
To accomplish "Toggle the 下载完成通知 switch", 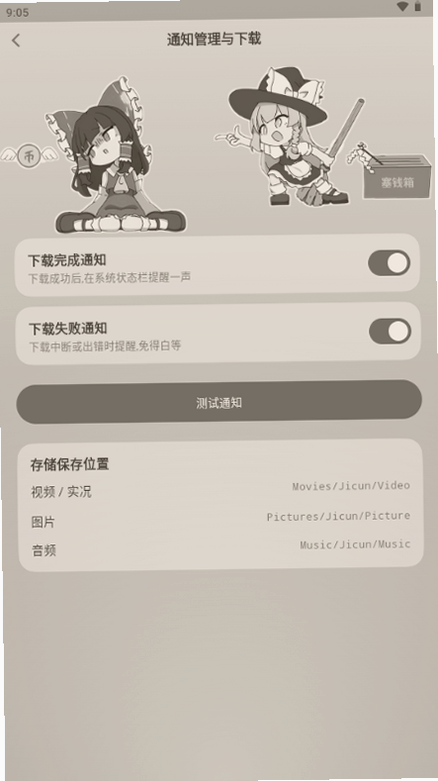I will (389, 263).
